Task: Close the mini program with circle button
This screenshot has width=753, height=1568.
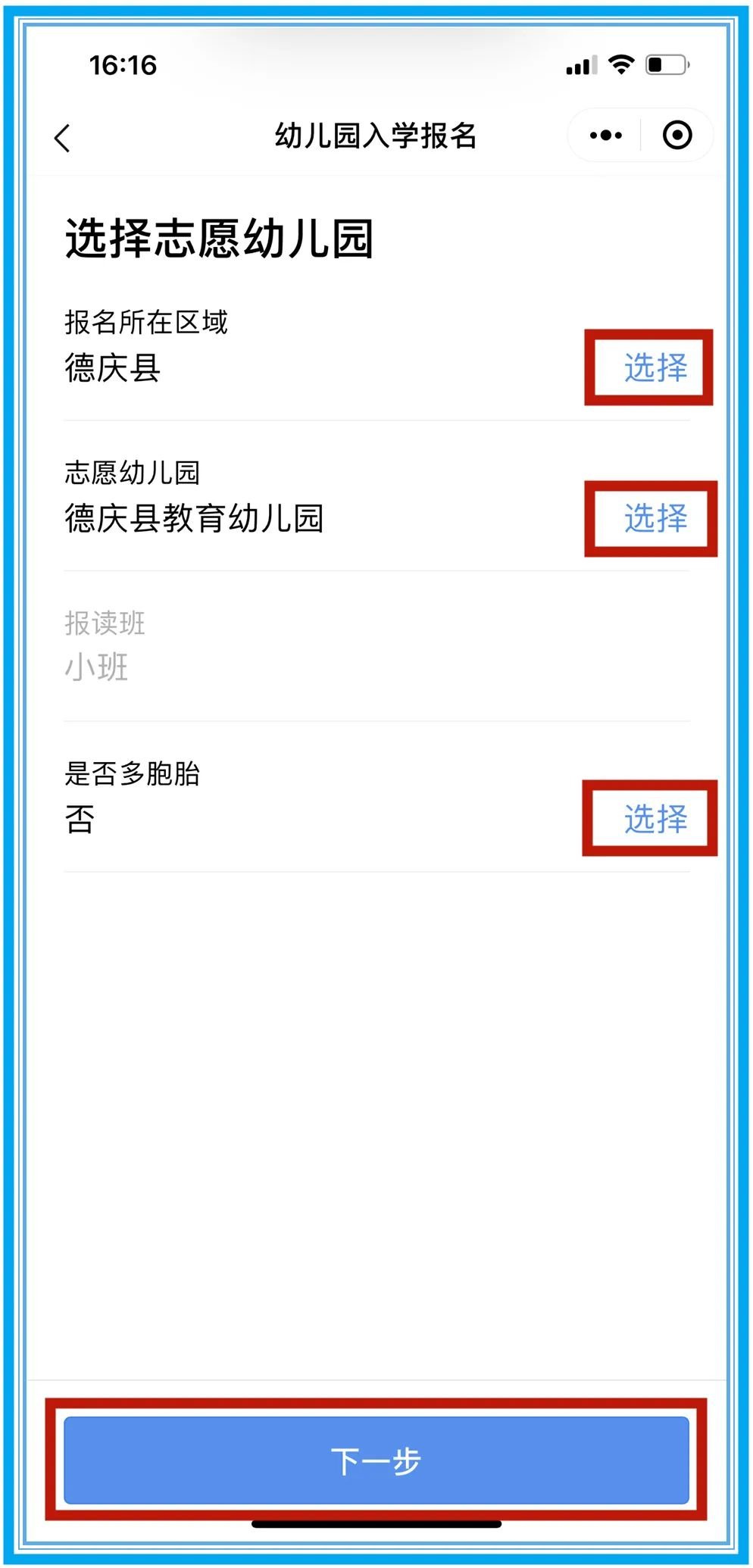Action: click(x=676, y=136)
